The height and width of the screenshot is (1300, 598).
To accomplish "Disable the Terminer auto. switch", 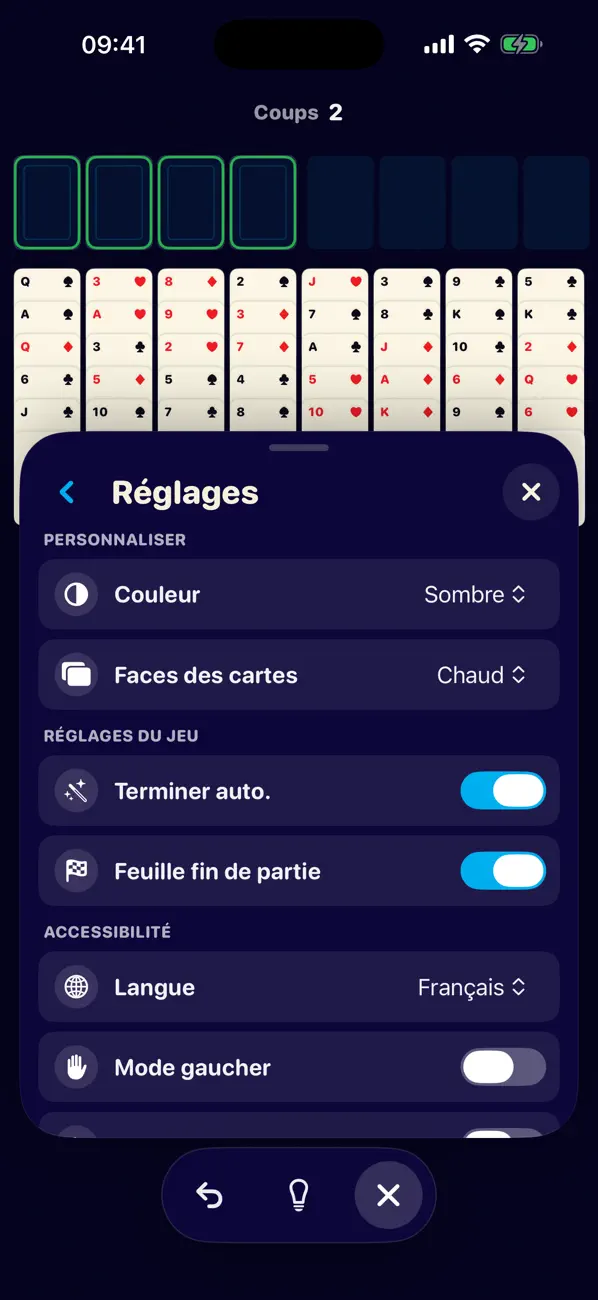I will click(x=503, y=791).
